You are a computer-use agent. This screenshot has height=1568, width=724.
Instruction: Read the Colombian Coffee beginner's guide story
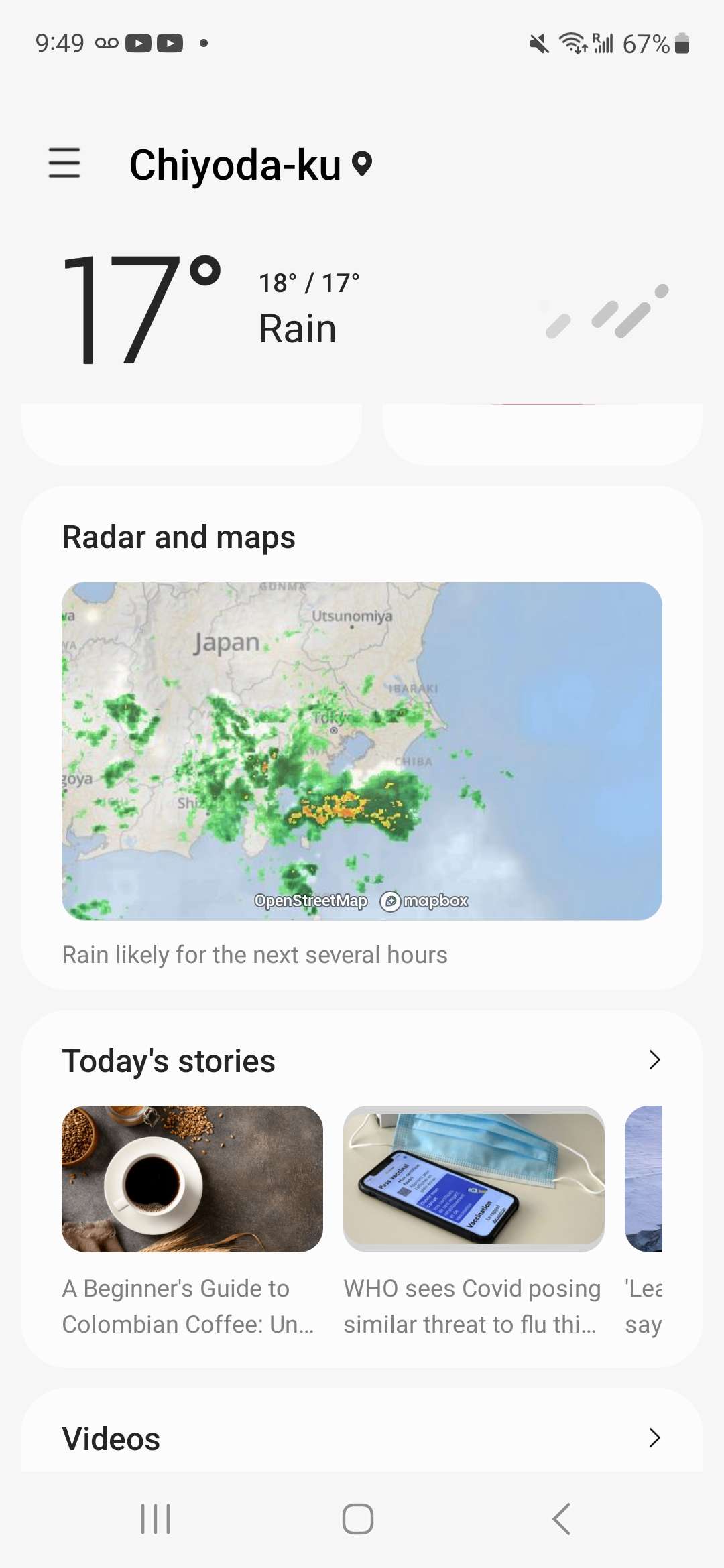[x=192, y=1221]
